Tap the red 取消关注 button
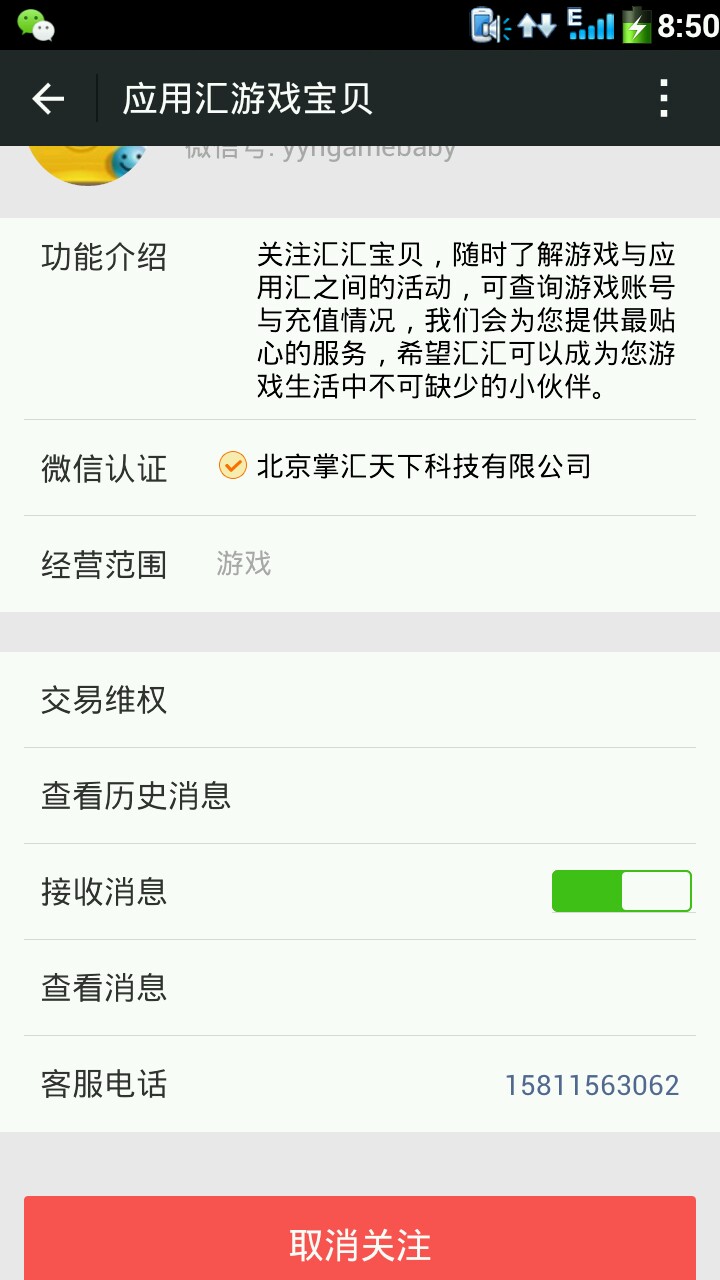720x1280 pixels. point(360,1240)
